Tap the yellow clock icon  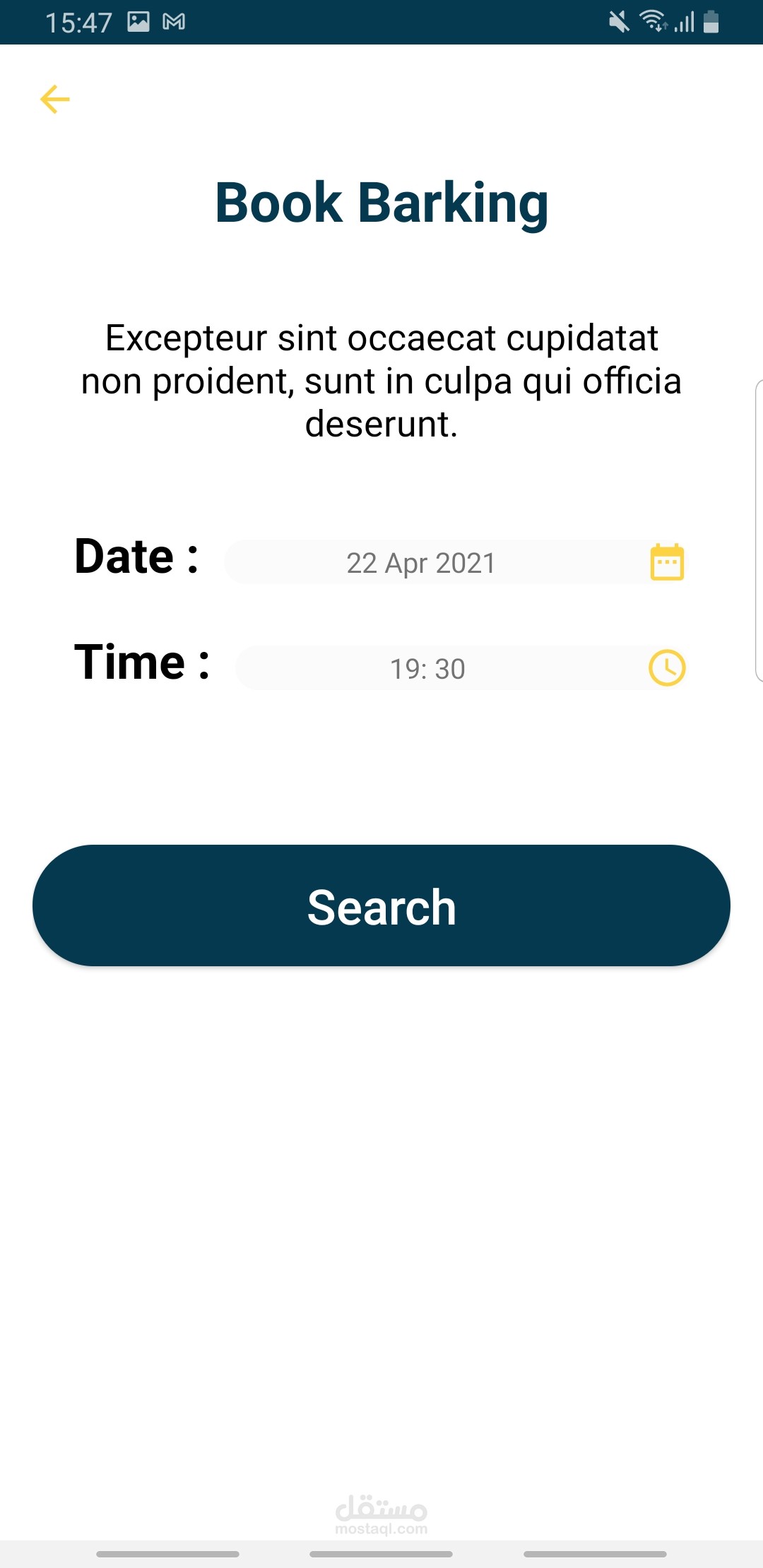click(667, 668)
